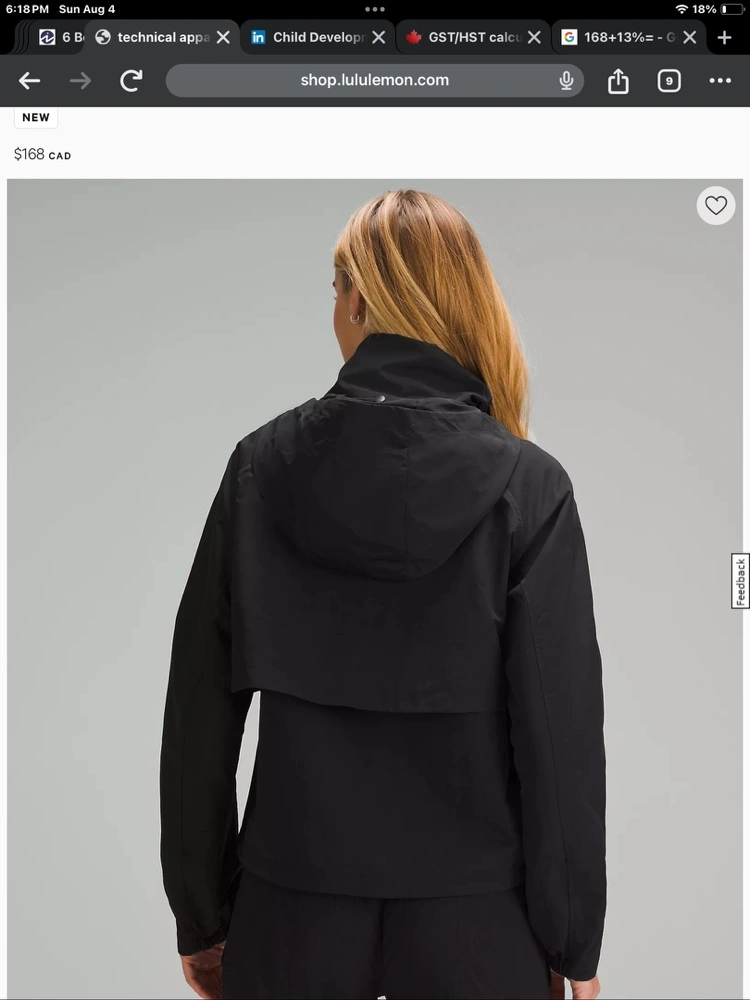
Task: Start voice search with the microphone
Action: click(x=566, y=81)
